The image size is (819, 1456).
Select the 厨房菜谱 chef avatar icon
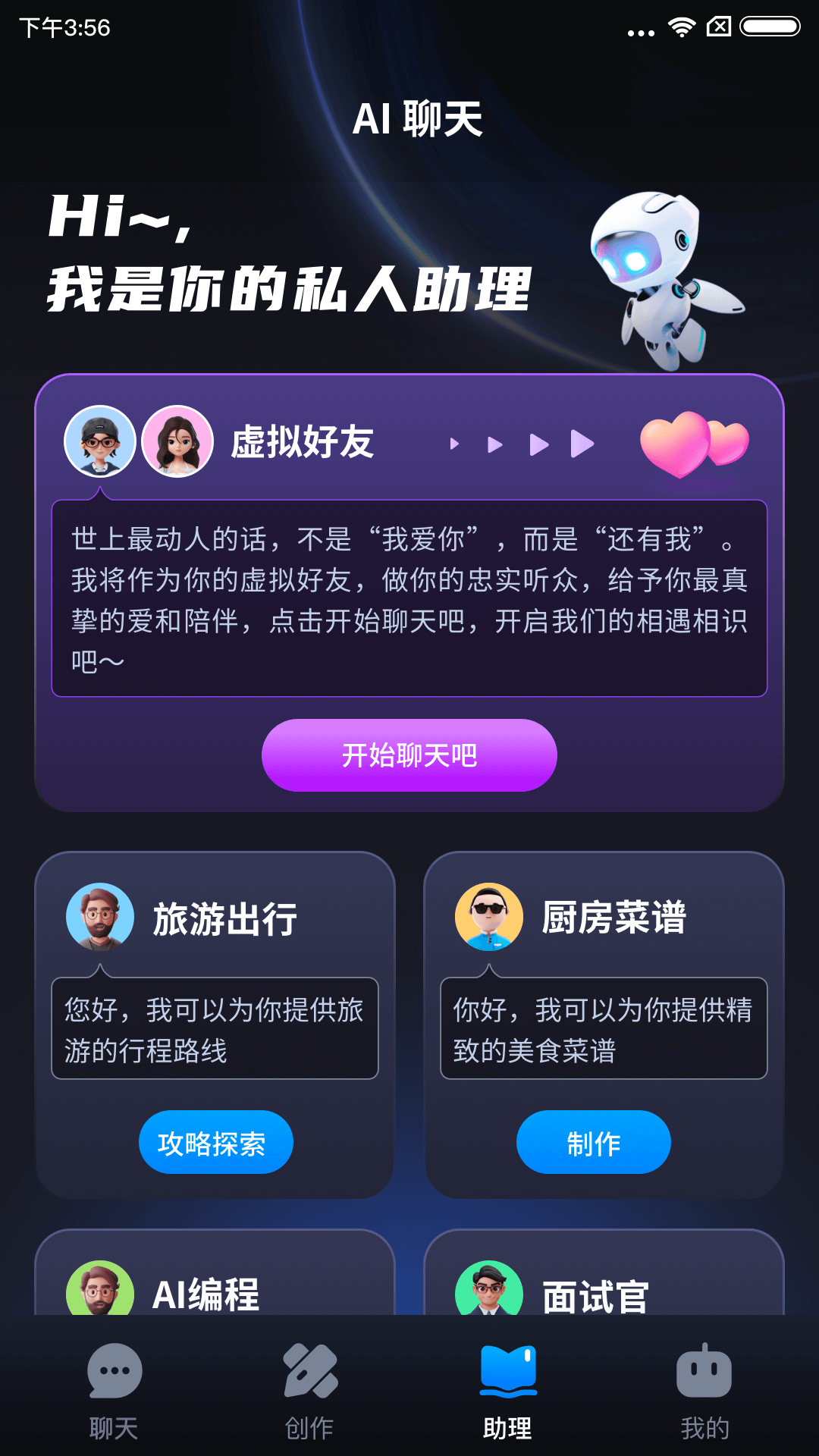pyautogui.click(x=491, y=917)
